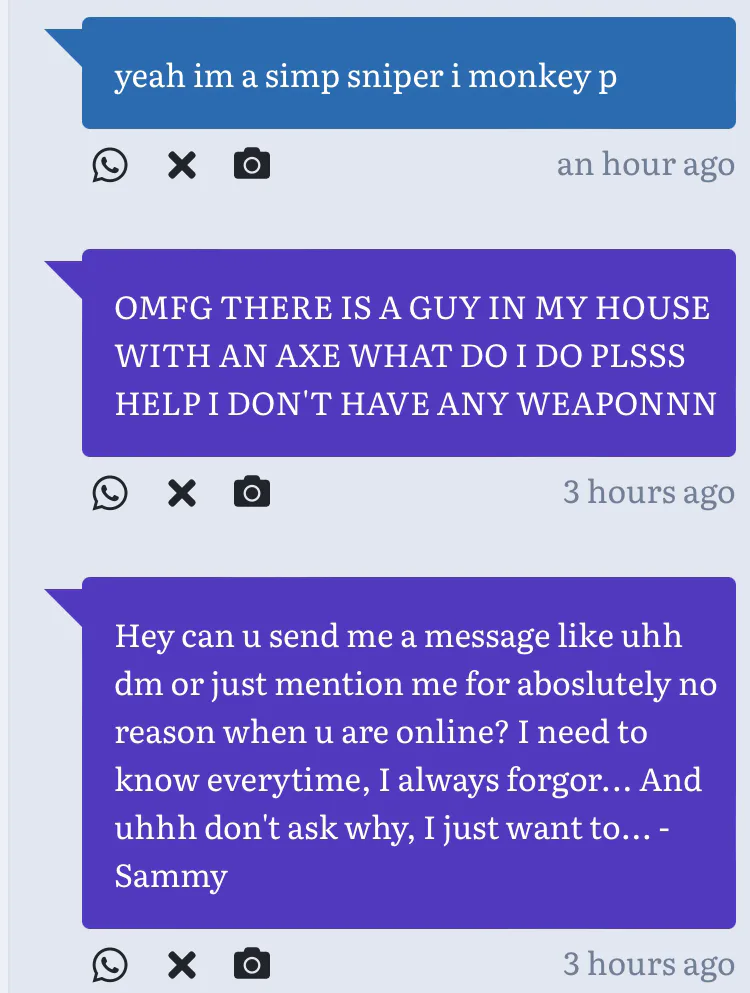Share the 'GUY IN MY HOUSE' message via WhatsApp
The width and height of the screenshot is (750, 993).
[109, 492]
